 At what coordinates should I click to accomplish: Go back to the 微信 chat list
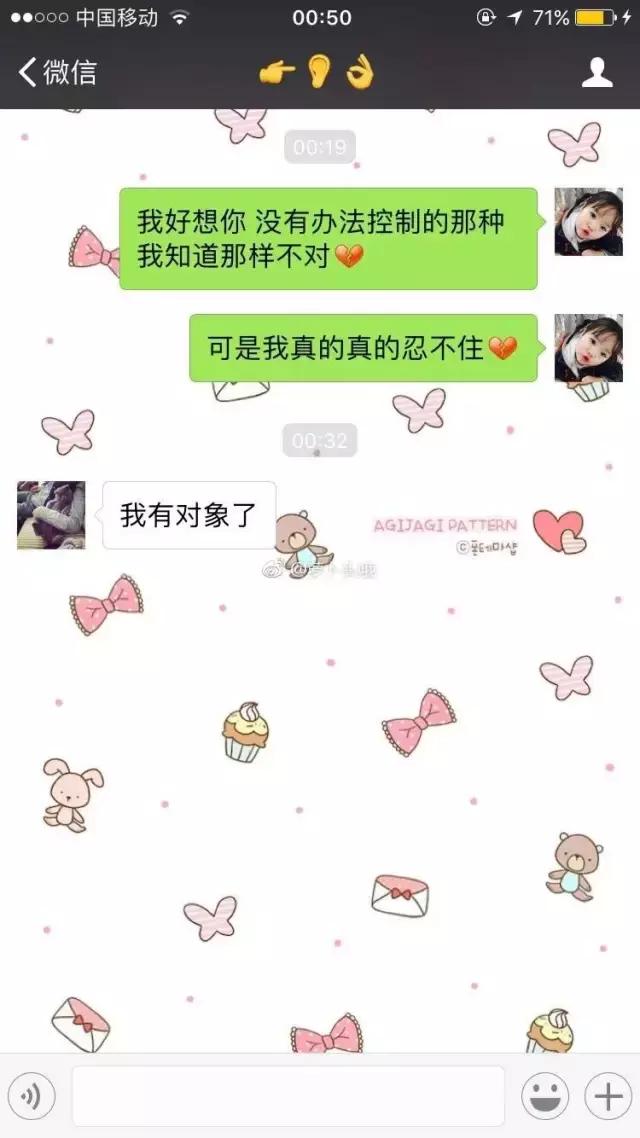pyautogui.click(x=57, y=72)
